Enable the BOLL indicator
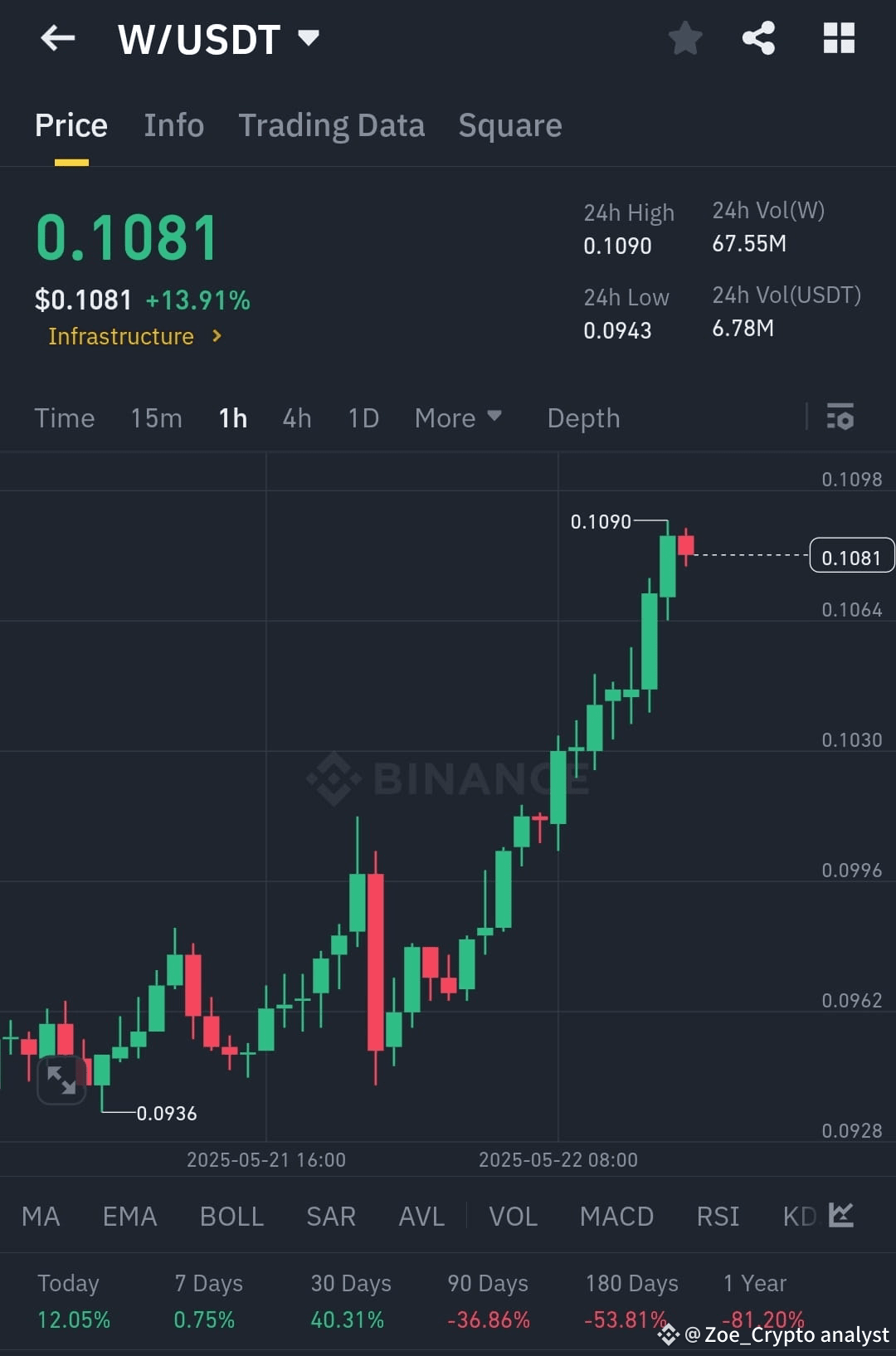The height and width of the screenshot is (1356, 896). 231,1215
